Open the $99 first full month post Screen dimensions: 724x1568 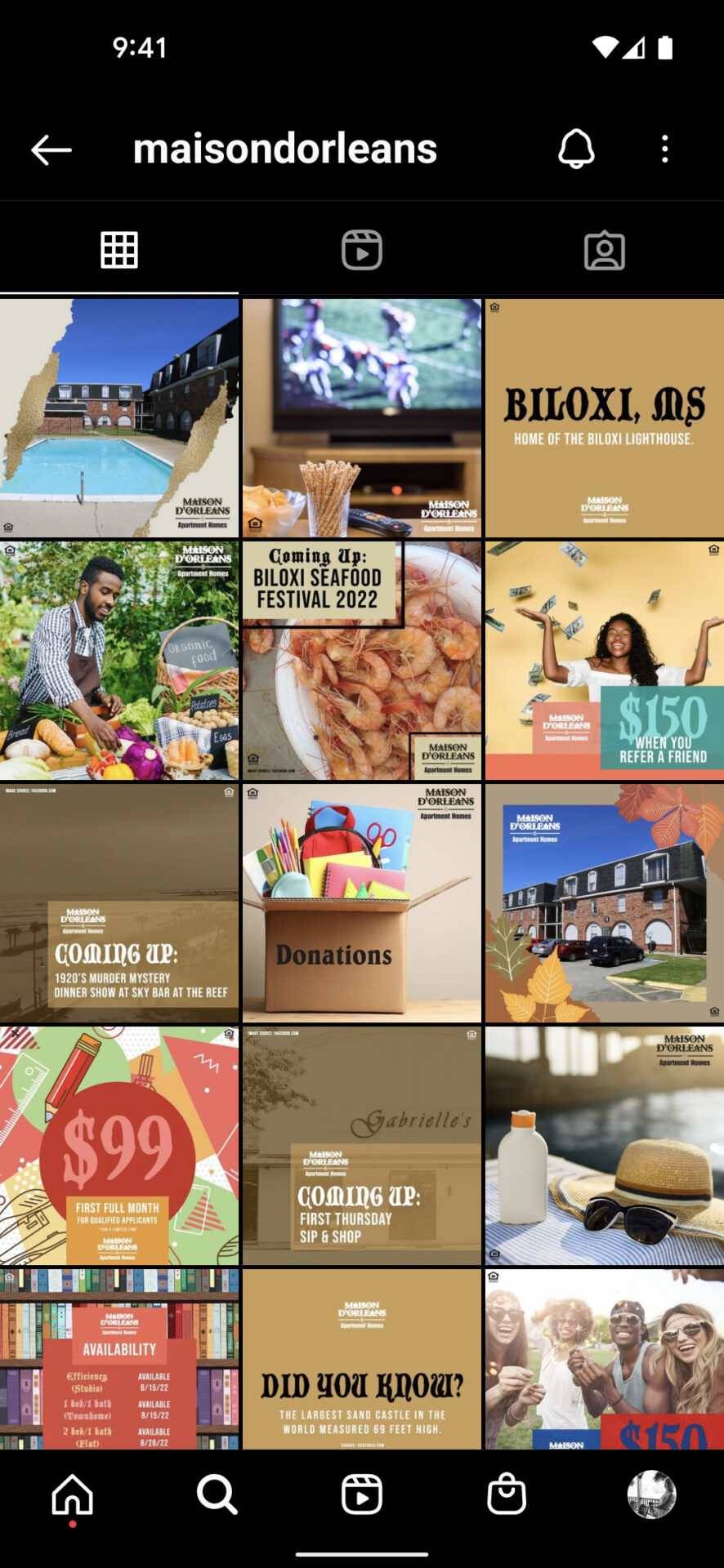coord(119,1145)
